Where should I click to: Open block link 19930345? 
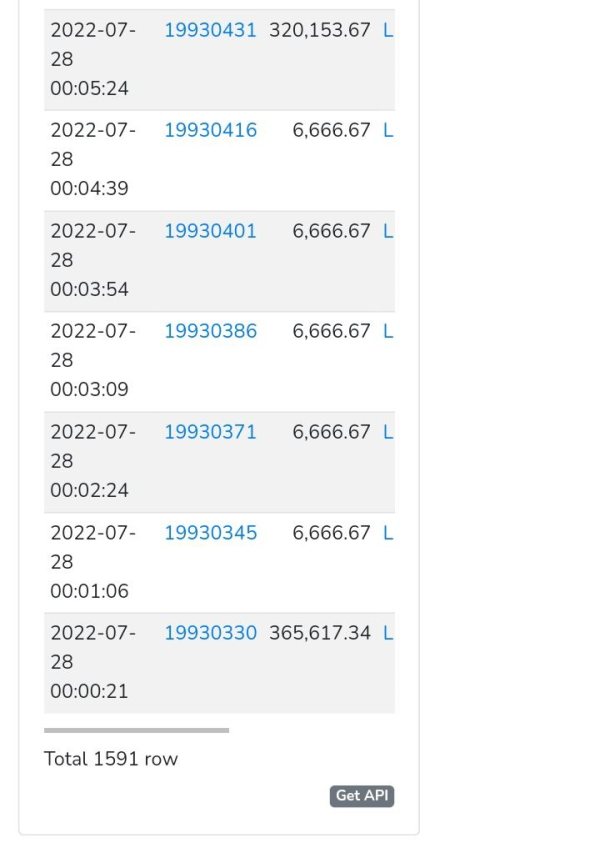210,533
